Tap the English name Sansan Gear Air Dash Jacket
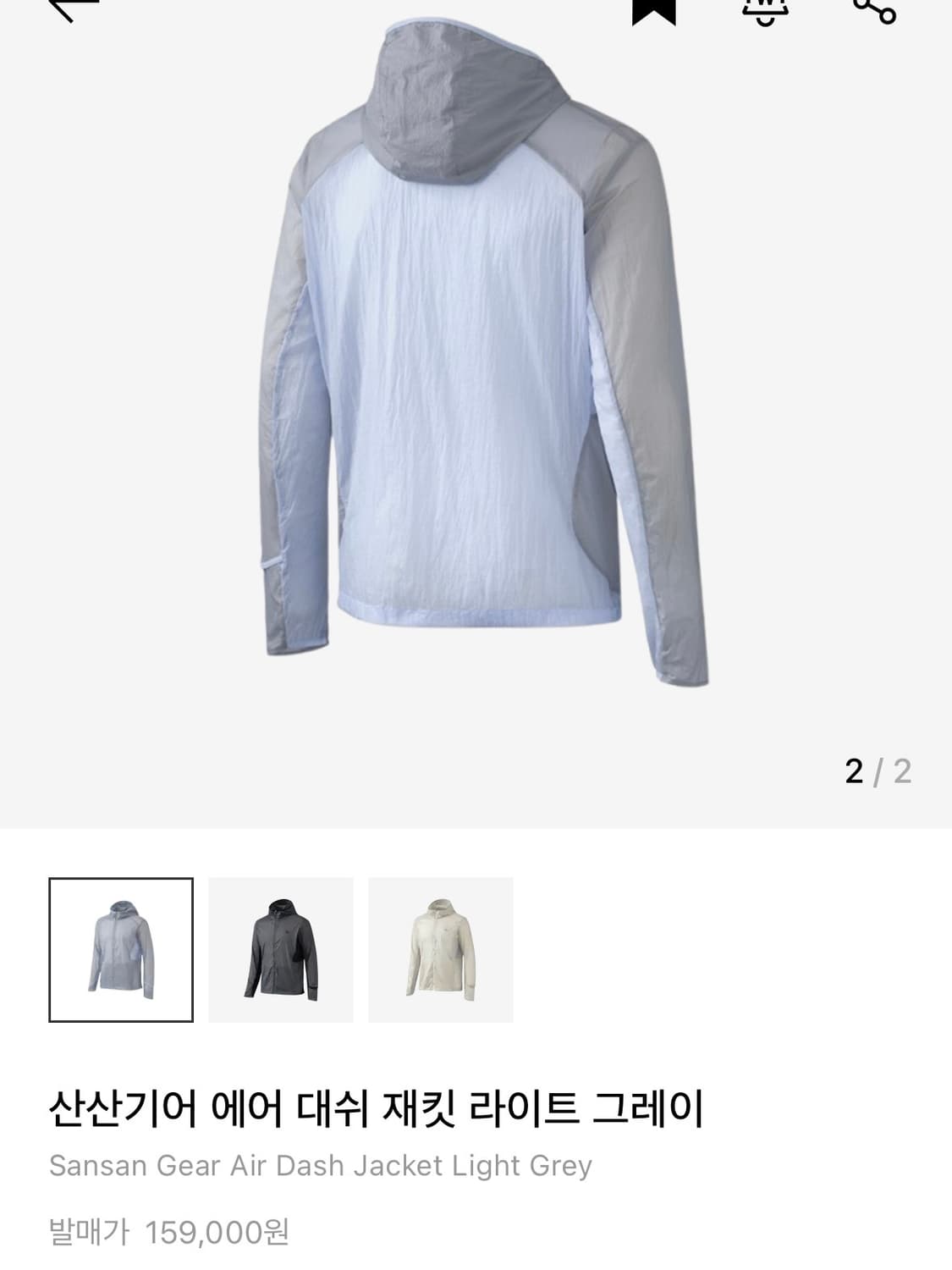 (x=322, y=1165)
